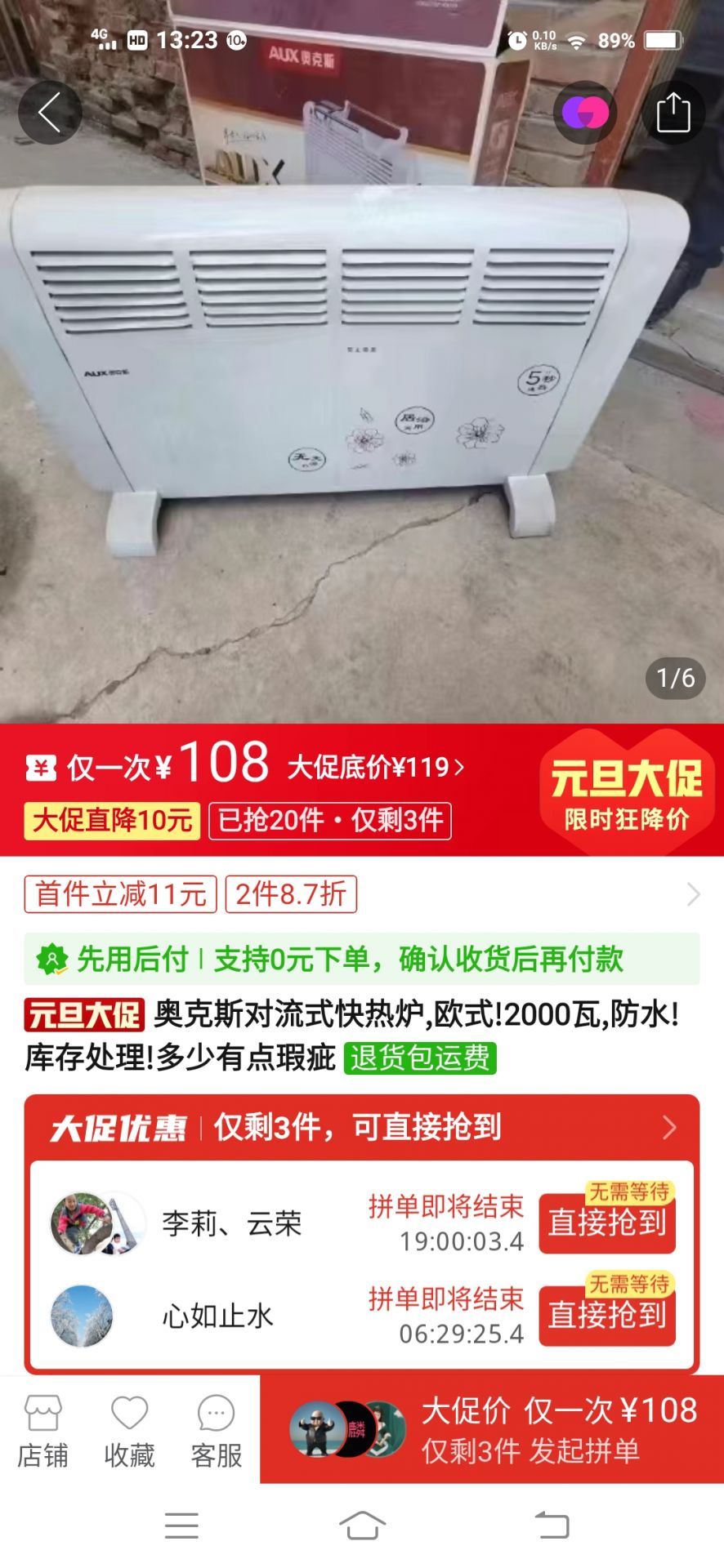The image size is (724, 1568).
Task: Open 先用后付 pay-later info banner
Action: tap(361, 959)
